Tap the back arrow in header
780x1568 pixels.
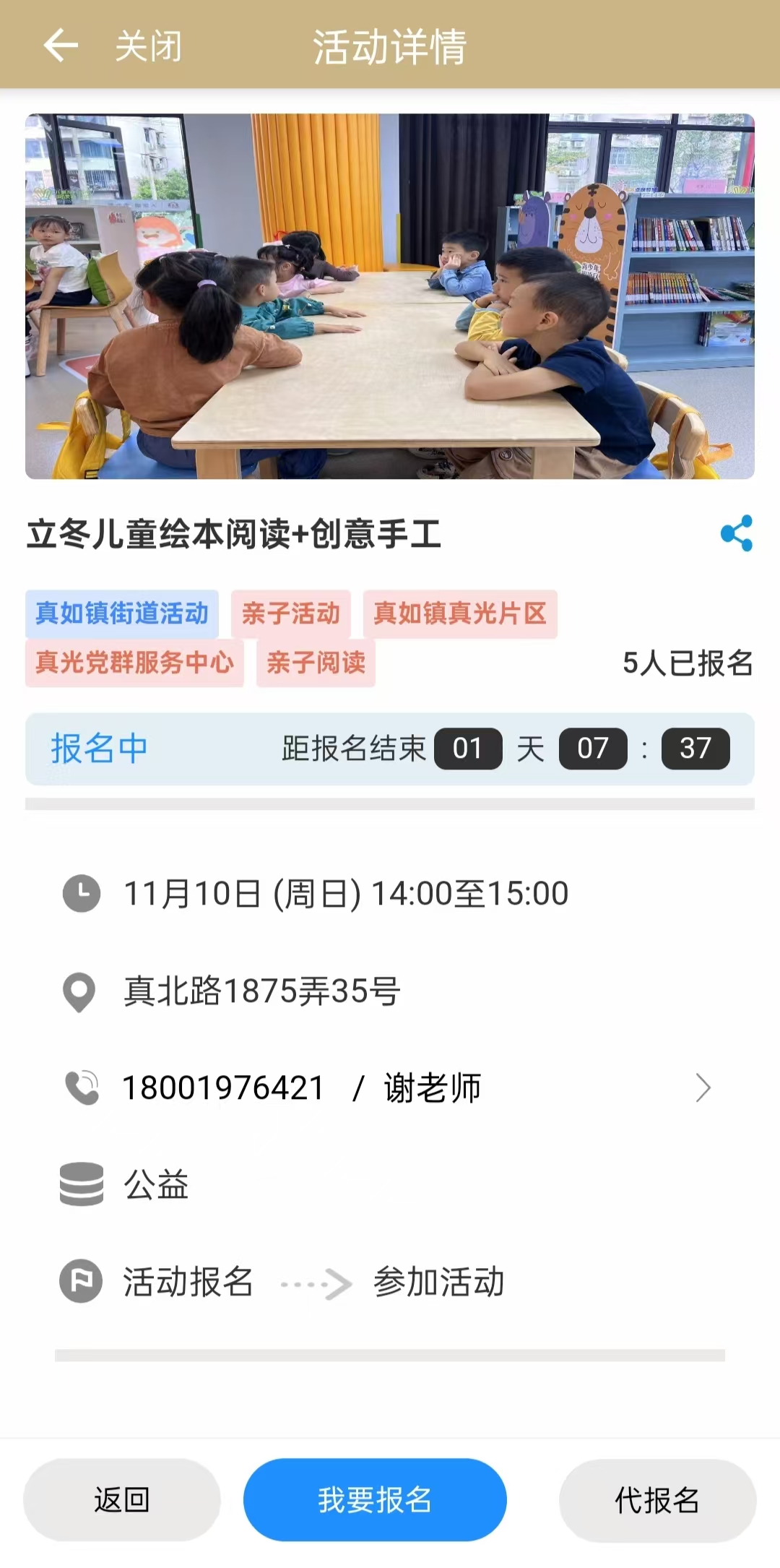pos(61,46)
